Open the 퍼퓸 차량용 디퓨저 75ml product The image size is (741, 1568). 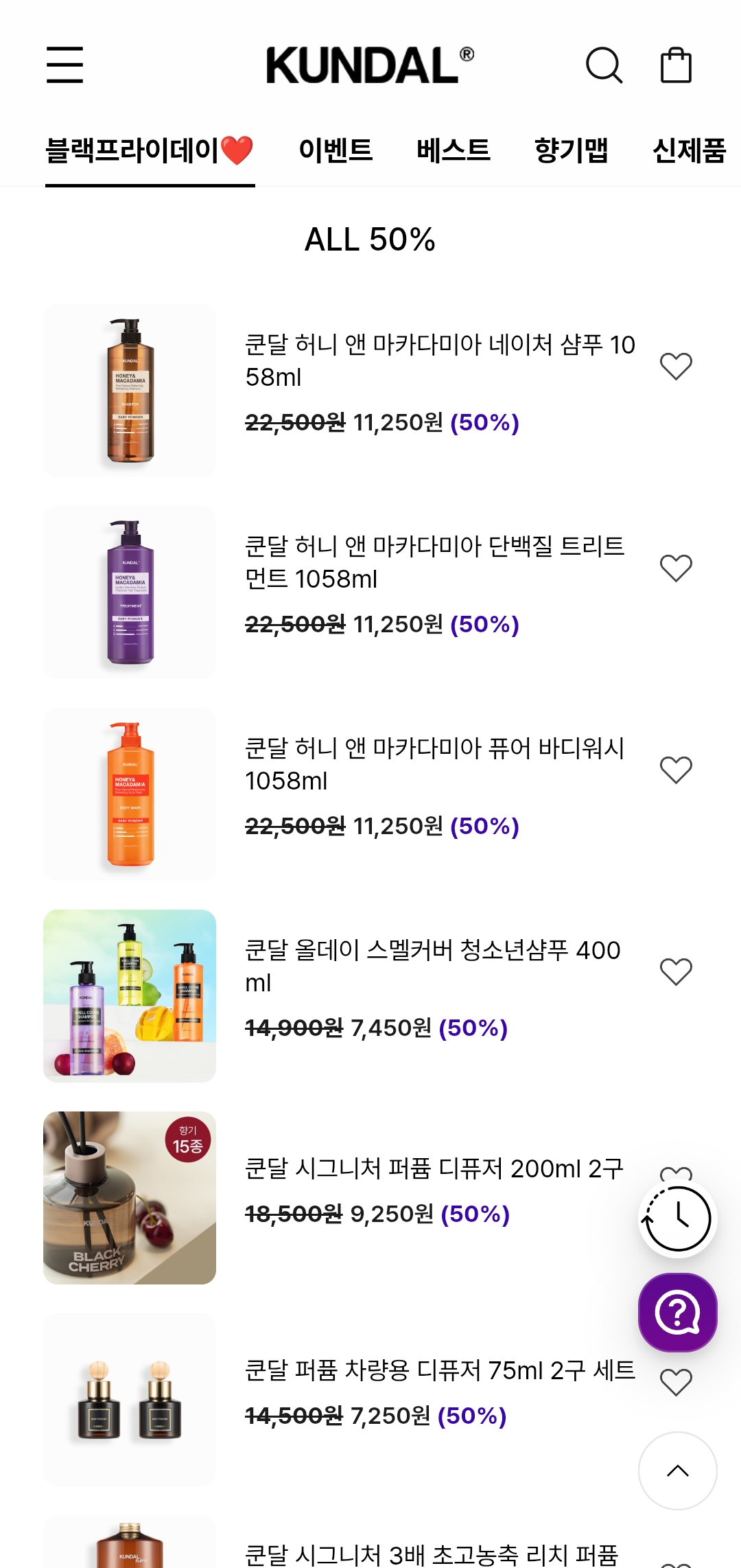tap(440, 1370)
